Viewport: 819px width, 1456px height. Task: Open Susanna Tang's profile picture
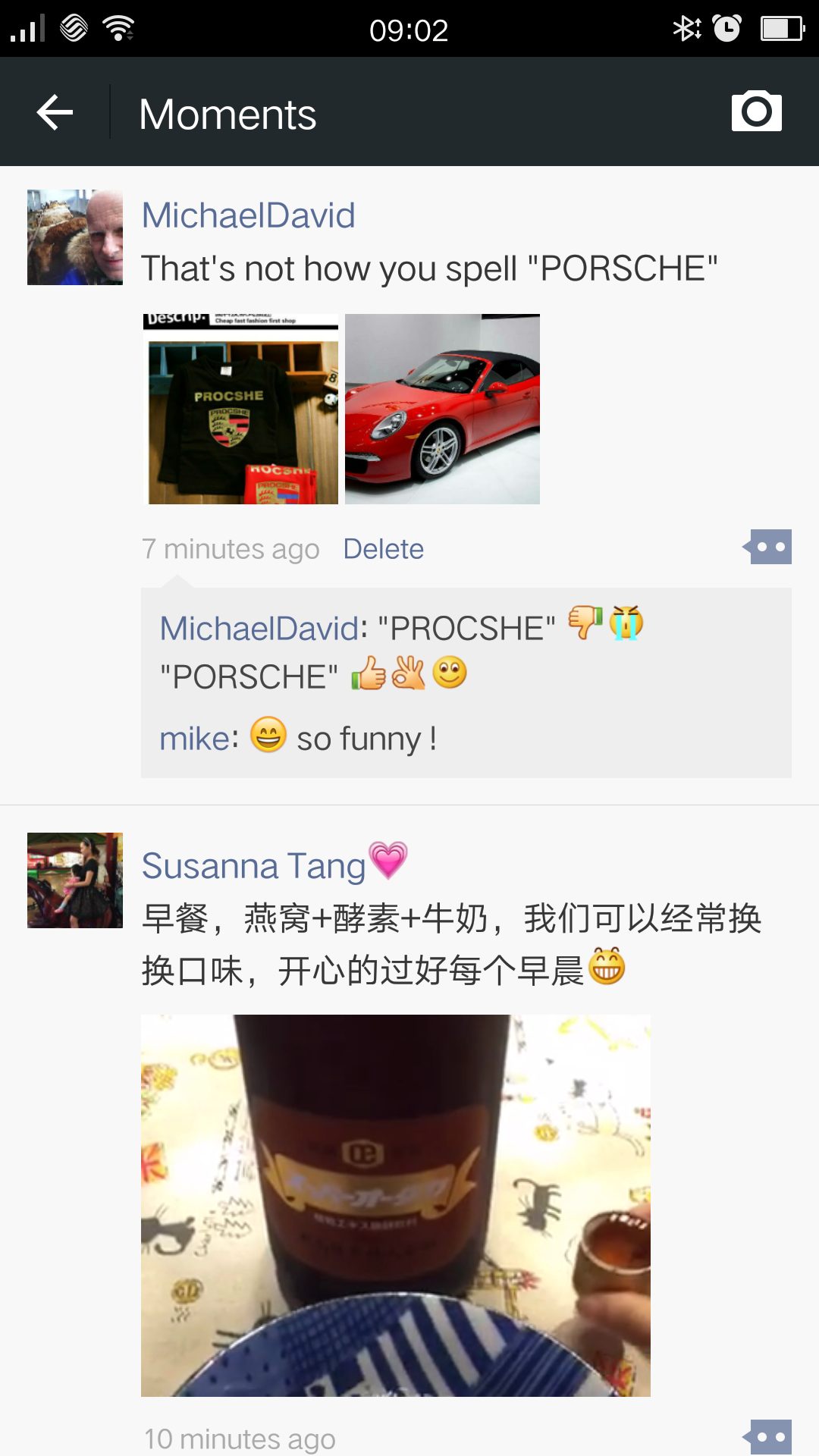74,880
